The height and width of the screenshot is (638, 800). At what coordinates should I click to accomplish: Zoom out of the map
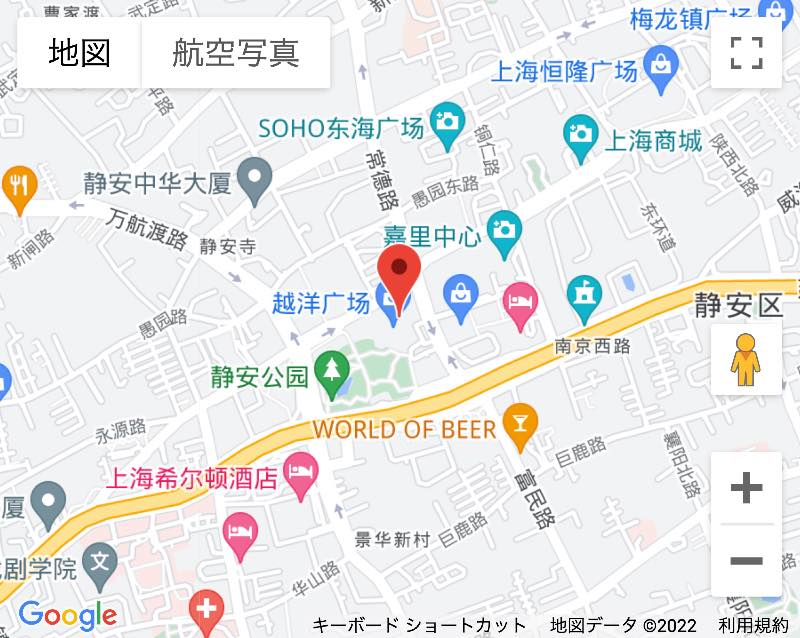coord(746,560)
